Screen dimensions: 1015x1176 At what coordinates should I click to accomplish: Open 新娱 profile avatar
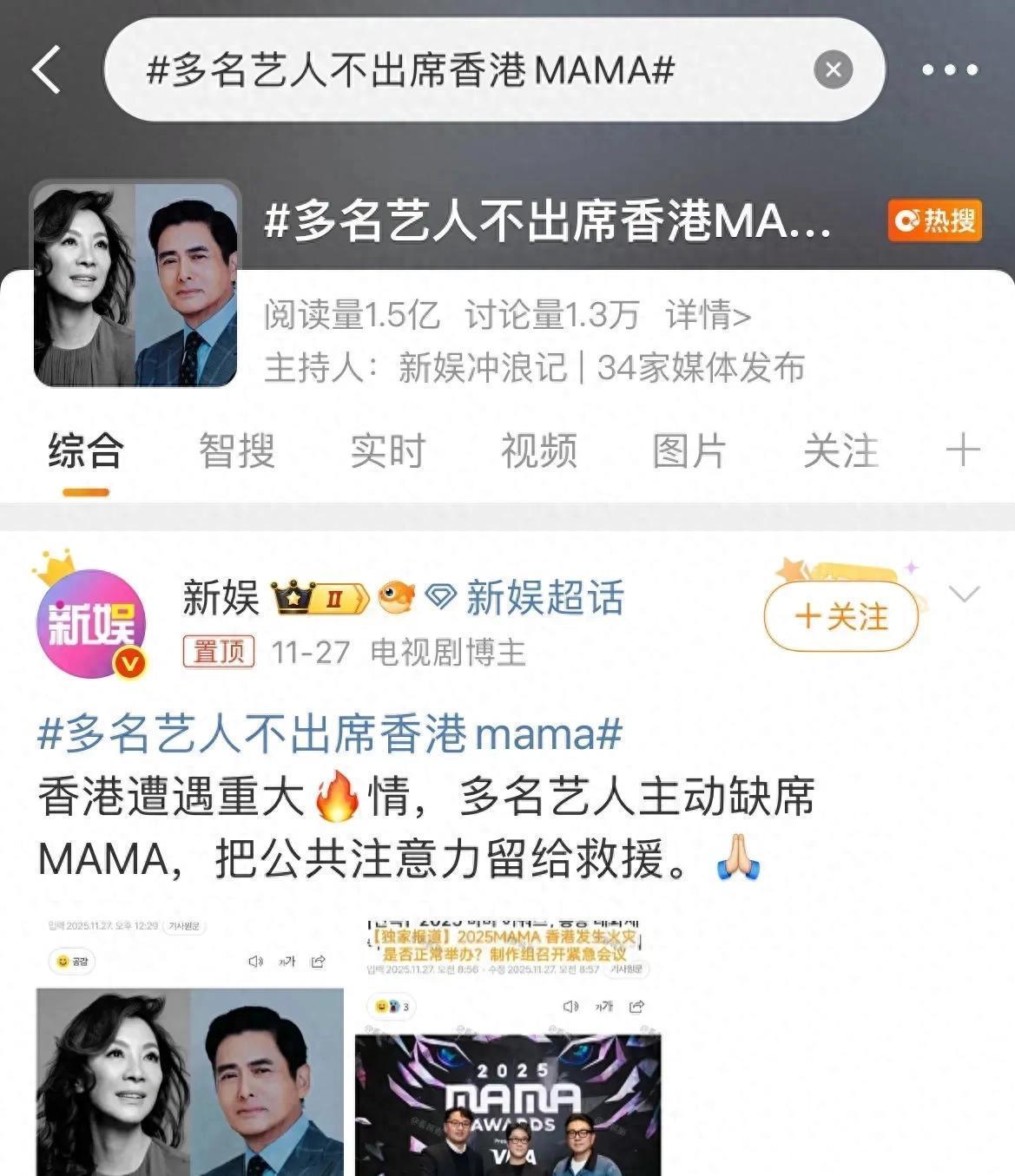(x=90, y=623)
